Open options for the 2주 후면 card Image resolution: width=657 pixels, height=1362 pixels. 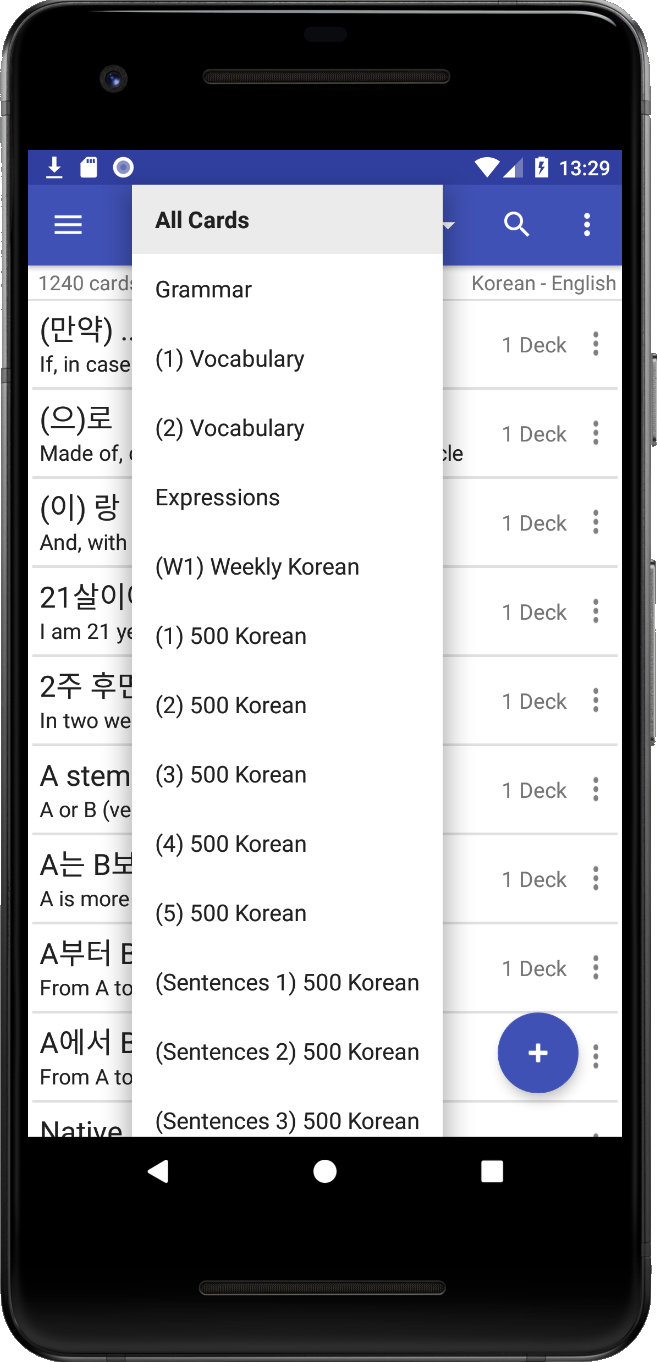596,701
